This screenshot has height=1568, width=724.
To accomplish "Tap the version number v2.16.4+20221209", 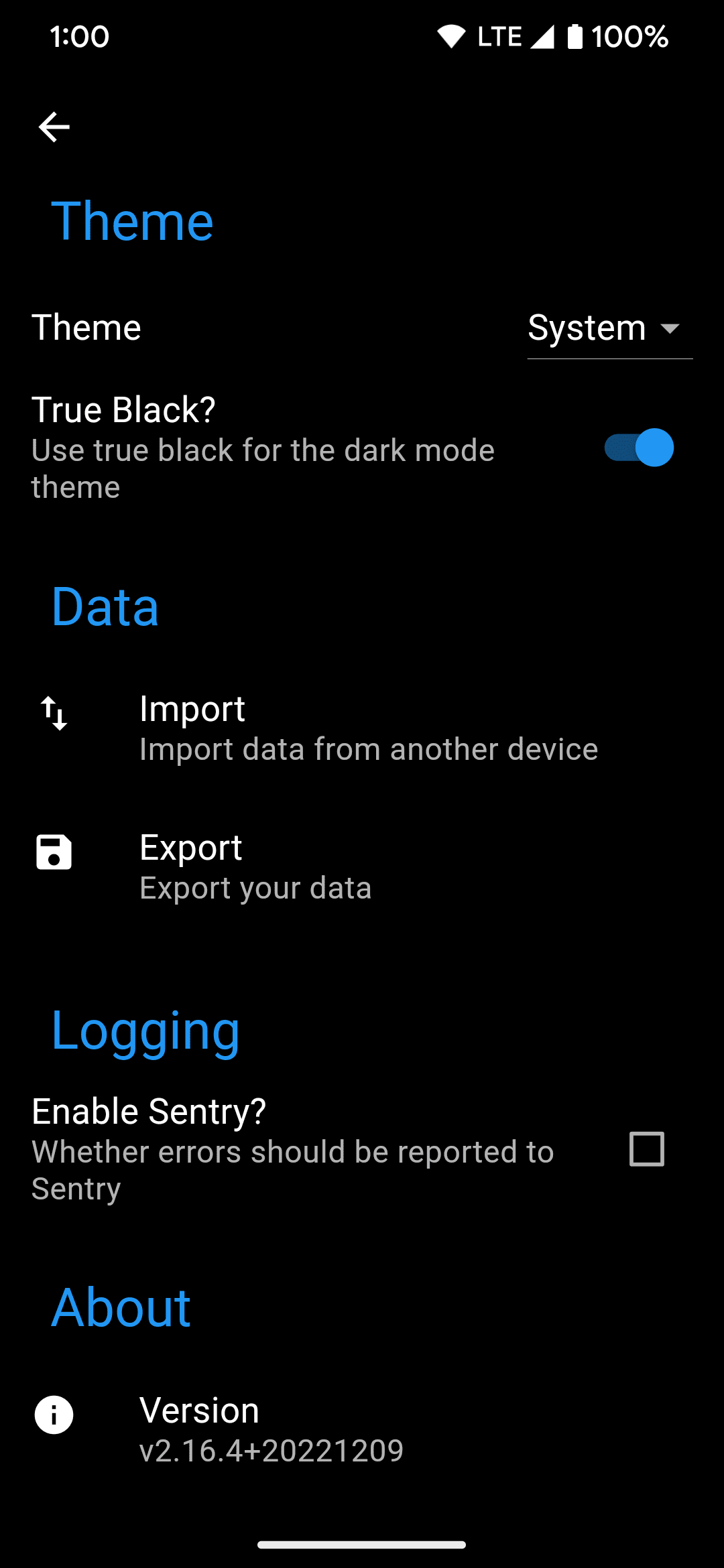I will pos(271,1449).
